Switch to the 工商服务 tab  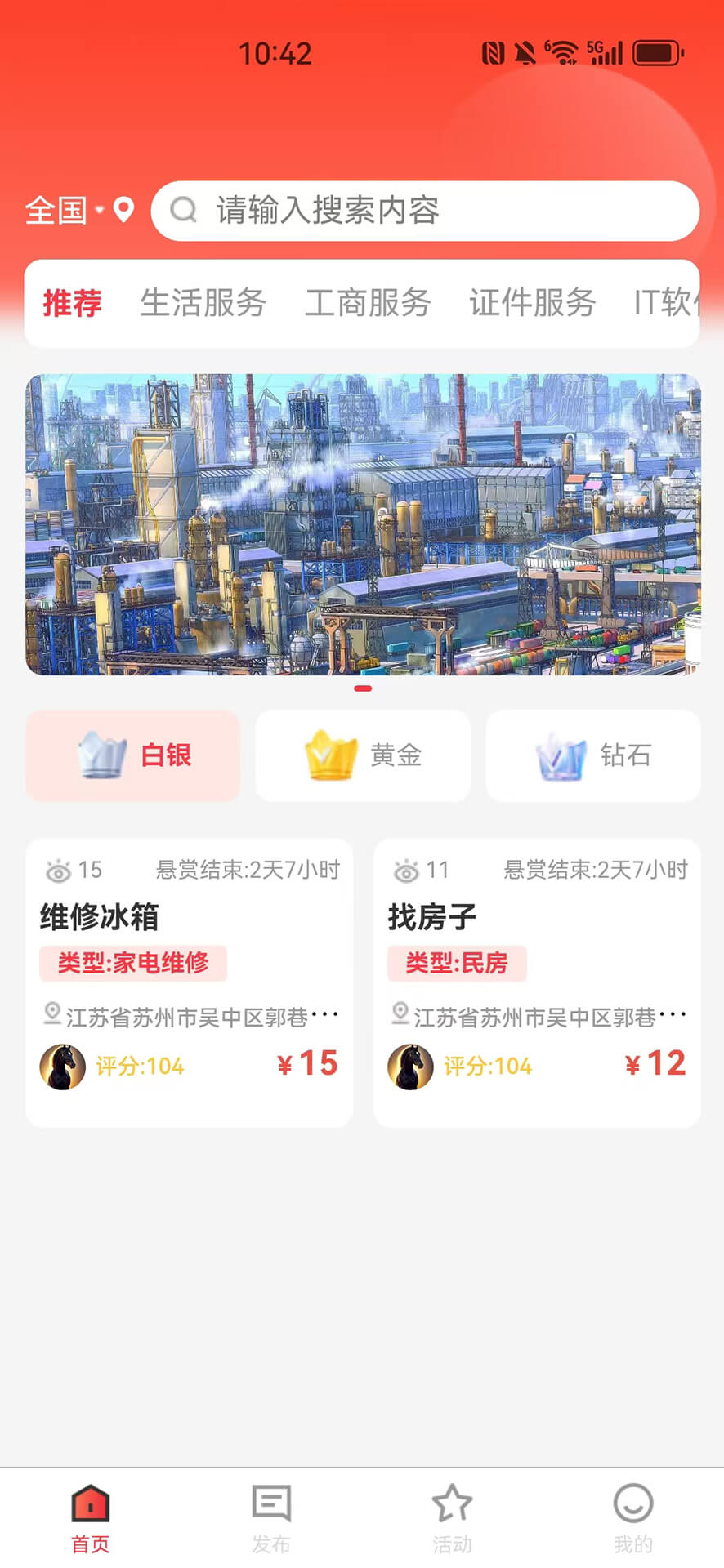tap(368, 303)
